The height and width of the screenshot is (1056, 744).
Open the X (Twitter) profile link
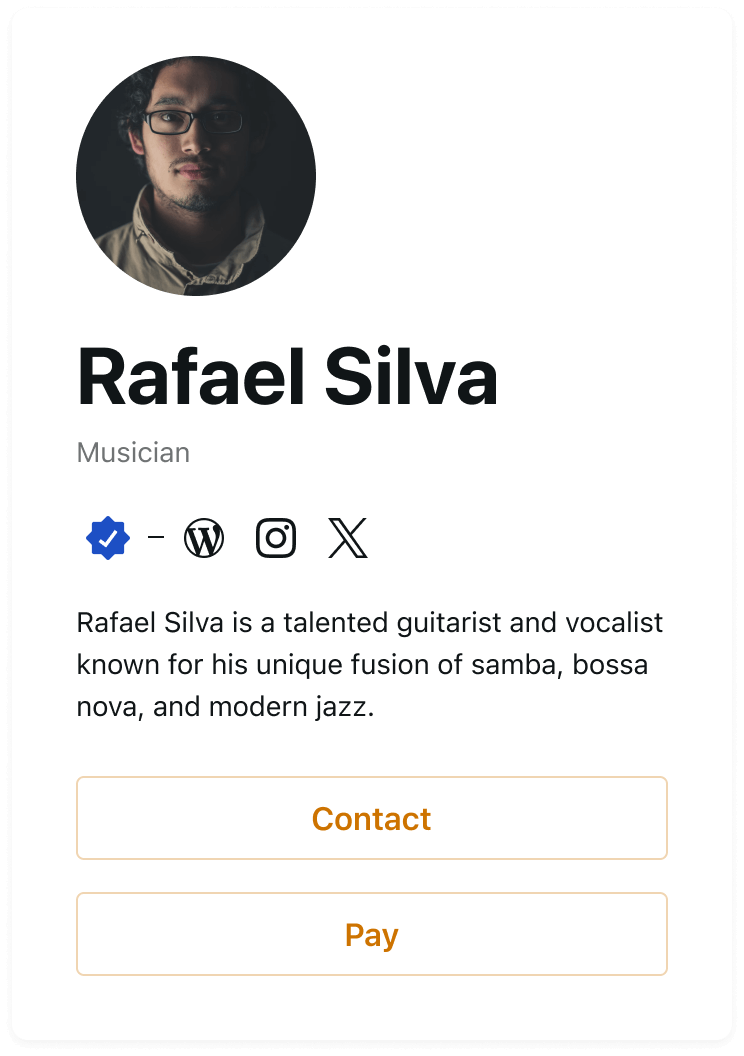(348, 537)
